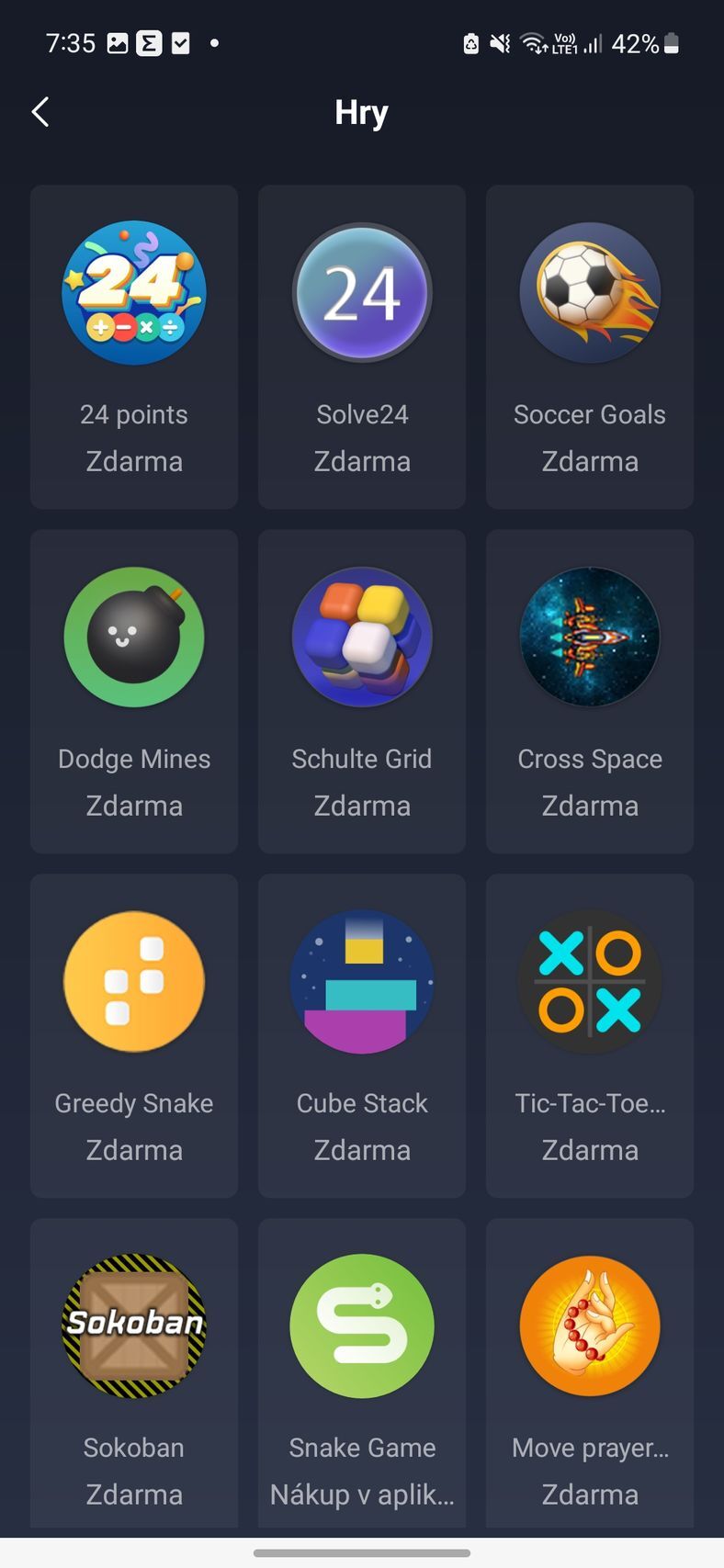Open the Dodge Mines game card
Viewport: 724px width, 1568px height.
134,691
